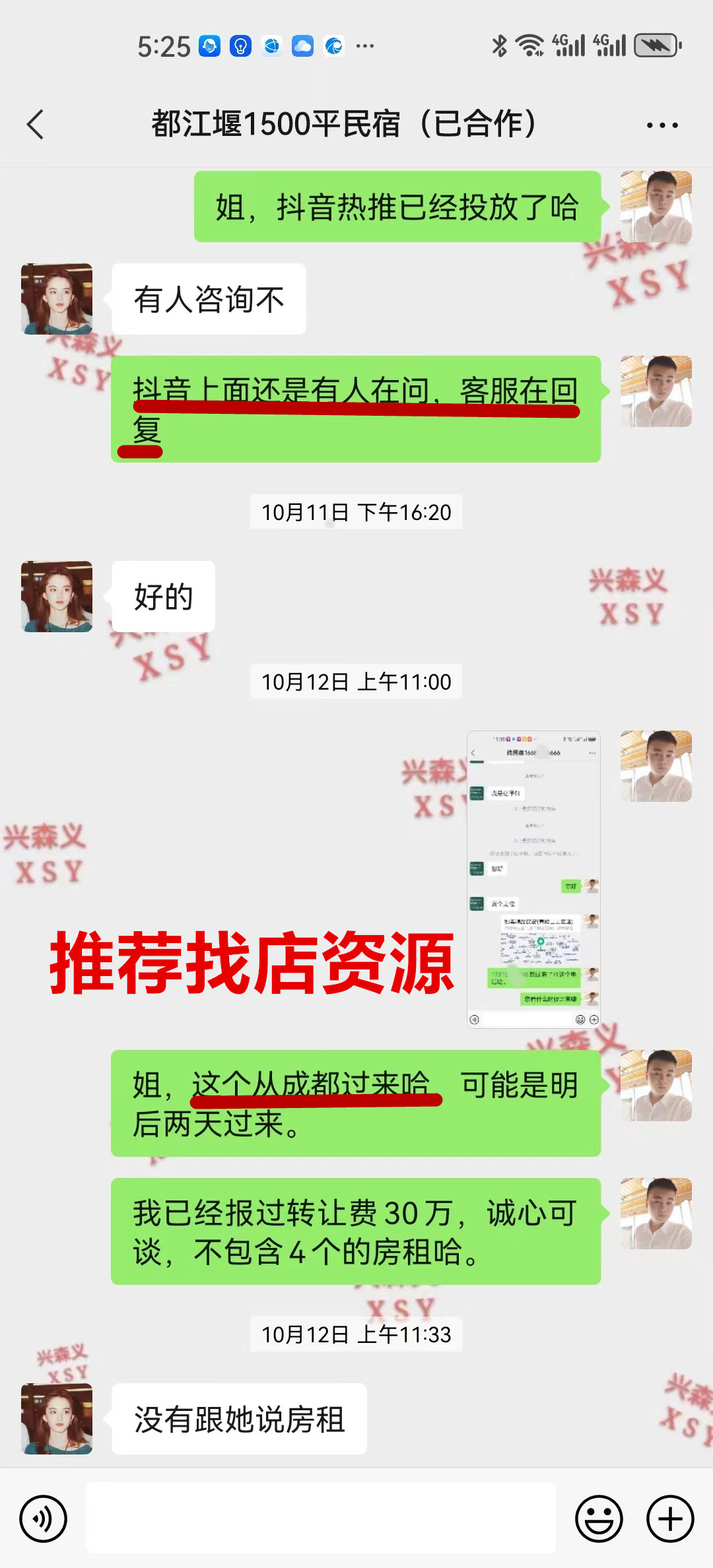
Task: Go back to the chat list
Action: pyautogui.click(x=36, y=125)
